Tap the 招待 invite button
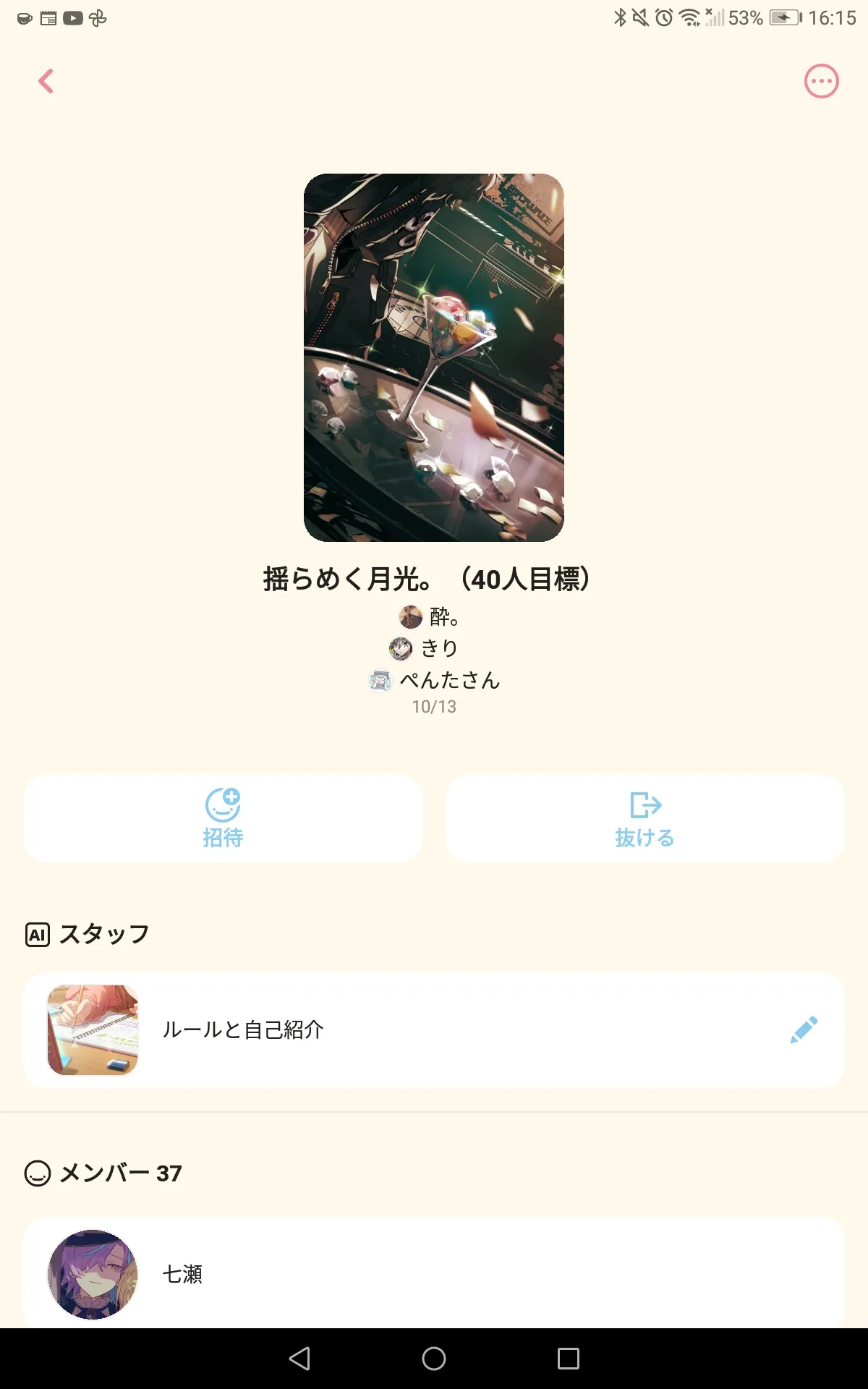The height and width of the screenshot is (1389, 868). pyautogui.click(x=223, y=818)
